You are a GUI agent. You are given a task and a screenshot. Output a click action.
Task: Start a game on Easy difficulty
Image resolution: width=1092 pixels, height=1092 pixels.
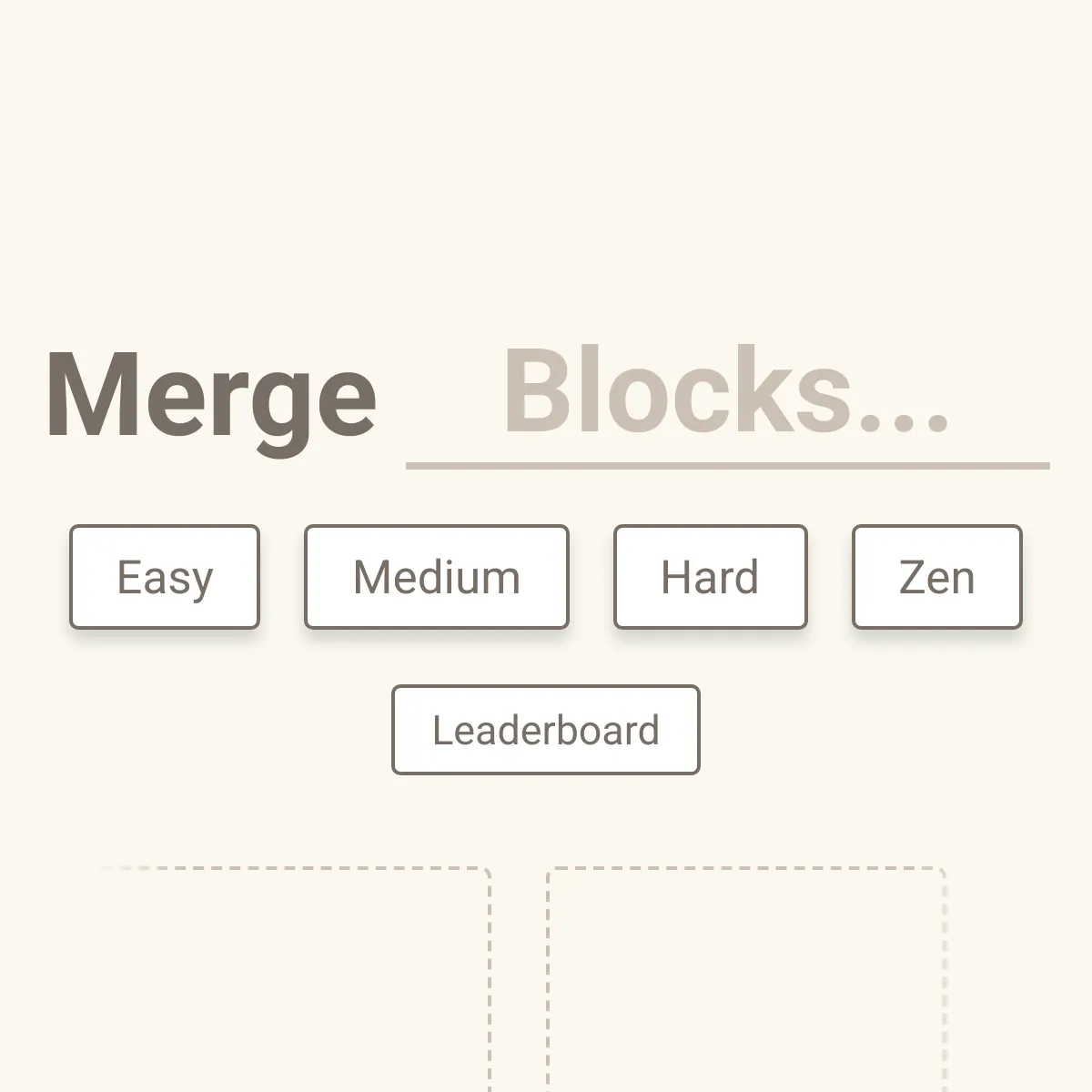[165, 577]
